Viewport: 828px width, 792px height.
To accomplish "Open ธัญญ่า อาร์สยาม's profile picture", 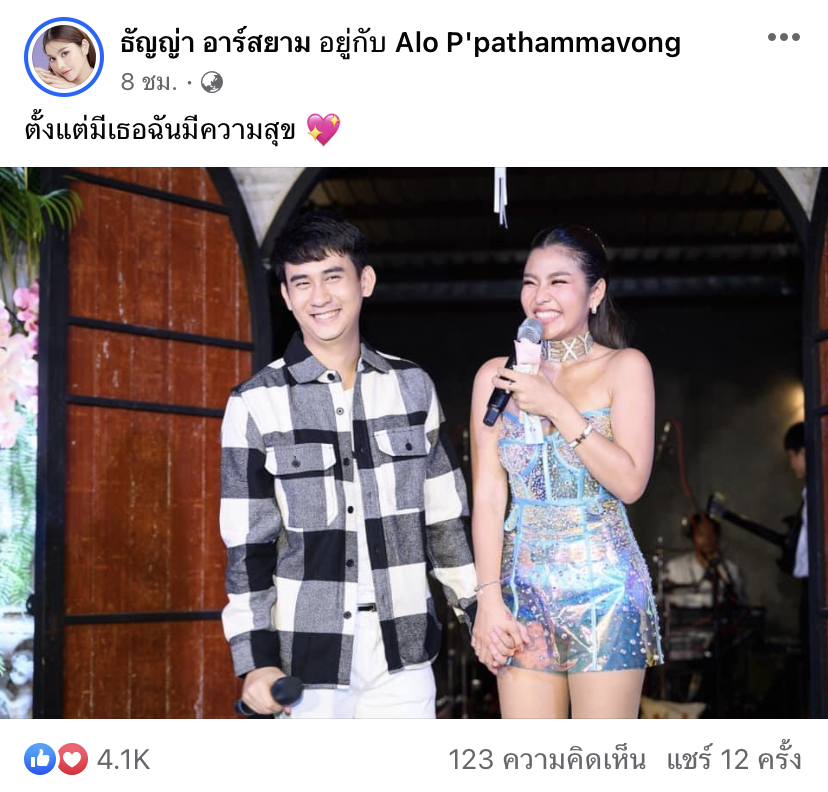I will pos(63,56).
